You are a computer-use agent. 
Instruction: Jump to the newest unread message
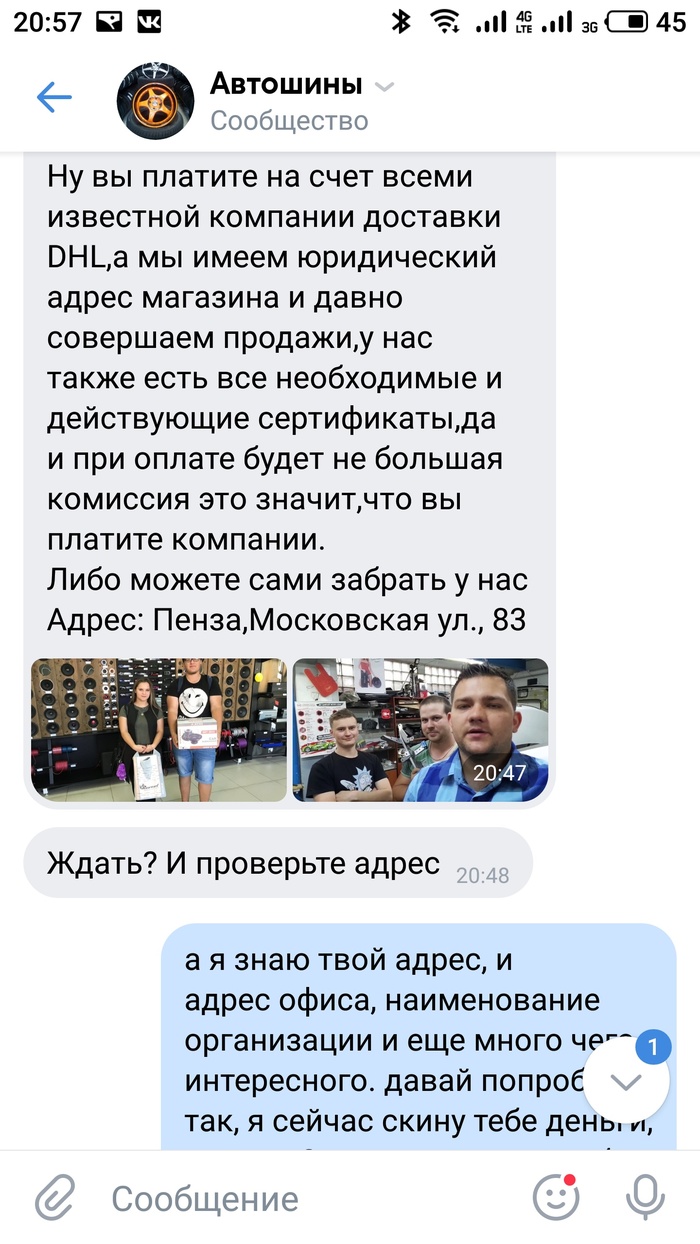tap(626, 1081)
